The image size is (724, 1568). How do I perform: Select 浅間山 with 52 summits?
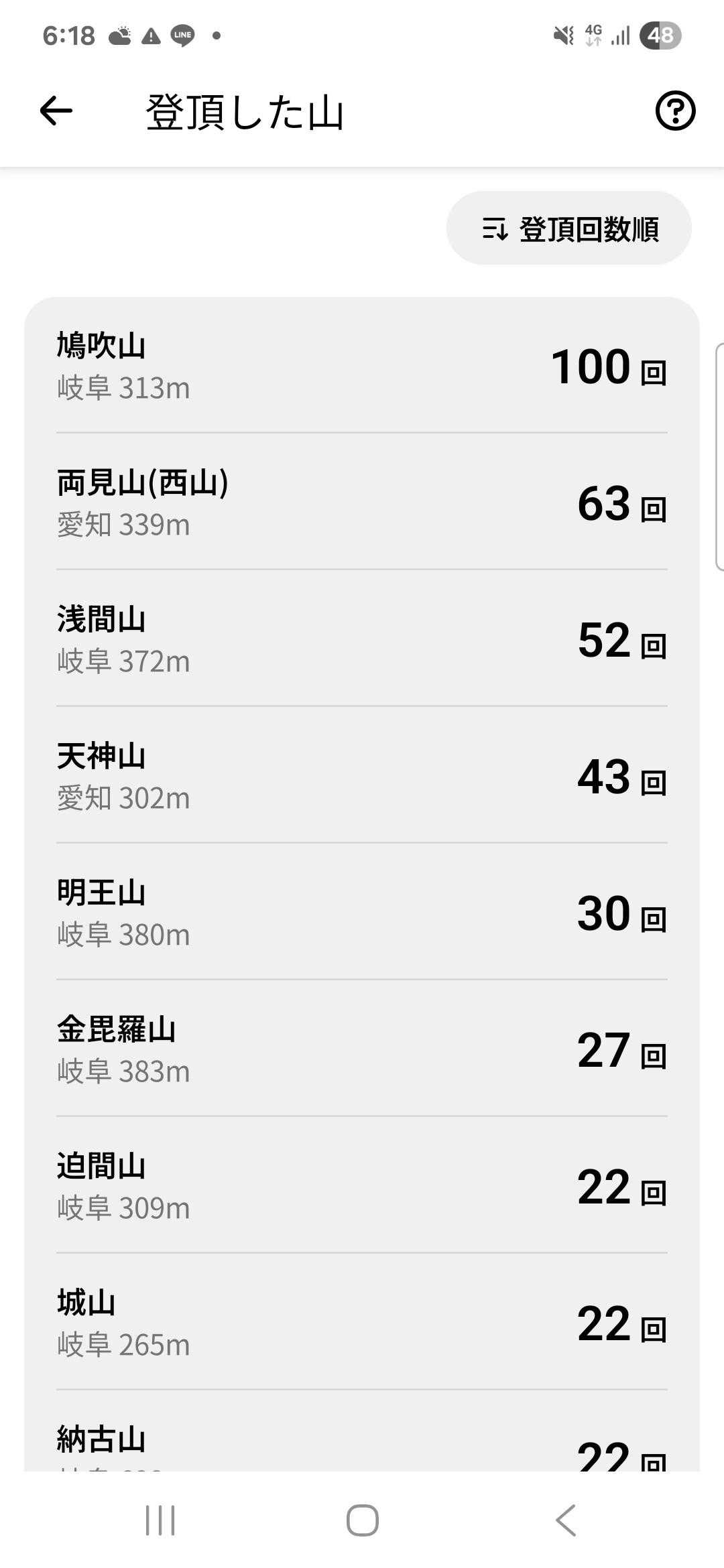[x=362, y=639]
